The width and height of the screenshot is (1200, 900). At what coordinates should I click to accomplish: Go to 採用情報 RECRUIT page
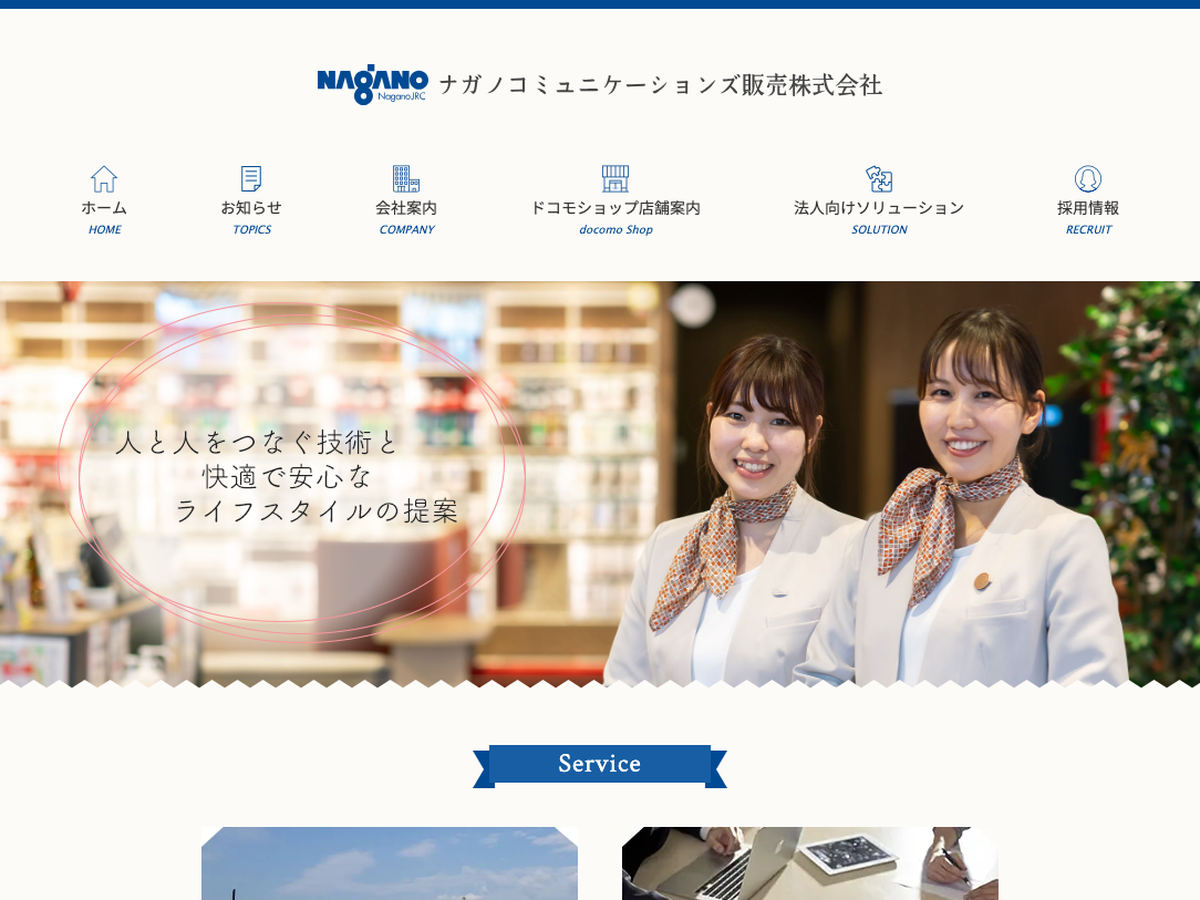click(x=1088, y=201)
